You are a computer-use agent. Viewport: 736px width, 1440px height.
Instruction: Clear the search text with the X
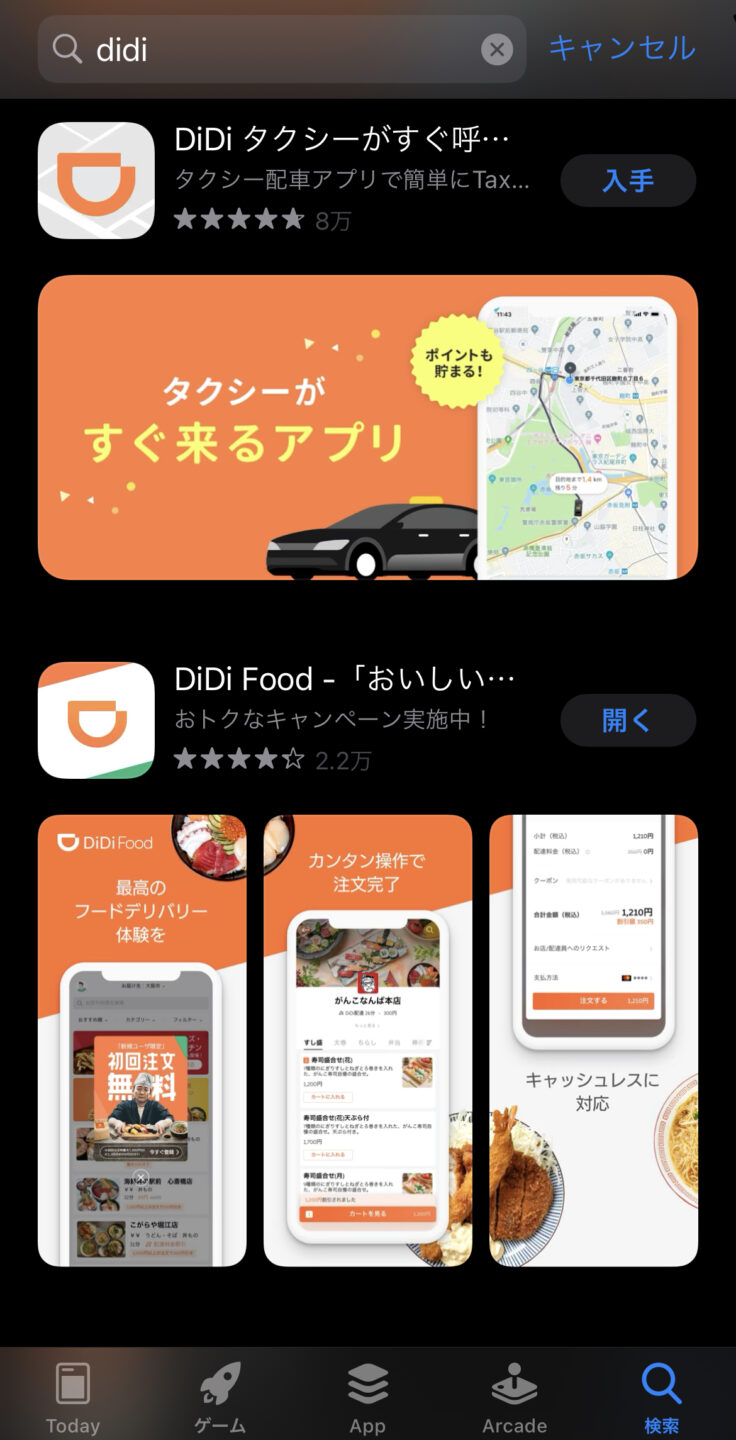[497, 49]
